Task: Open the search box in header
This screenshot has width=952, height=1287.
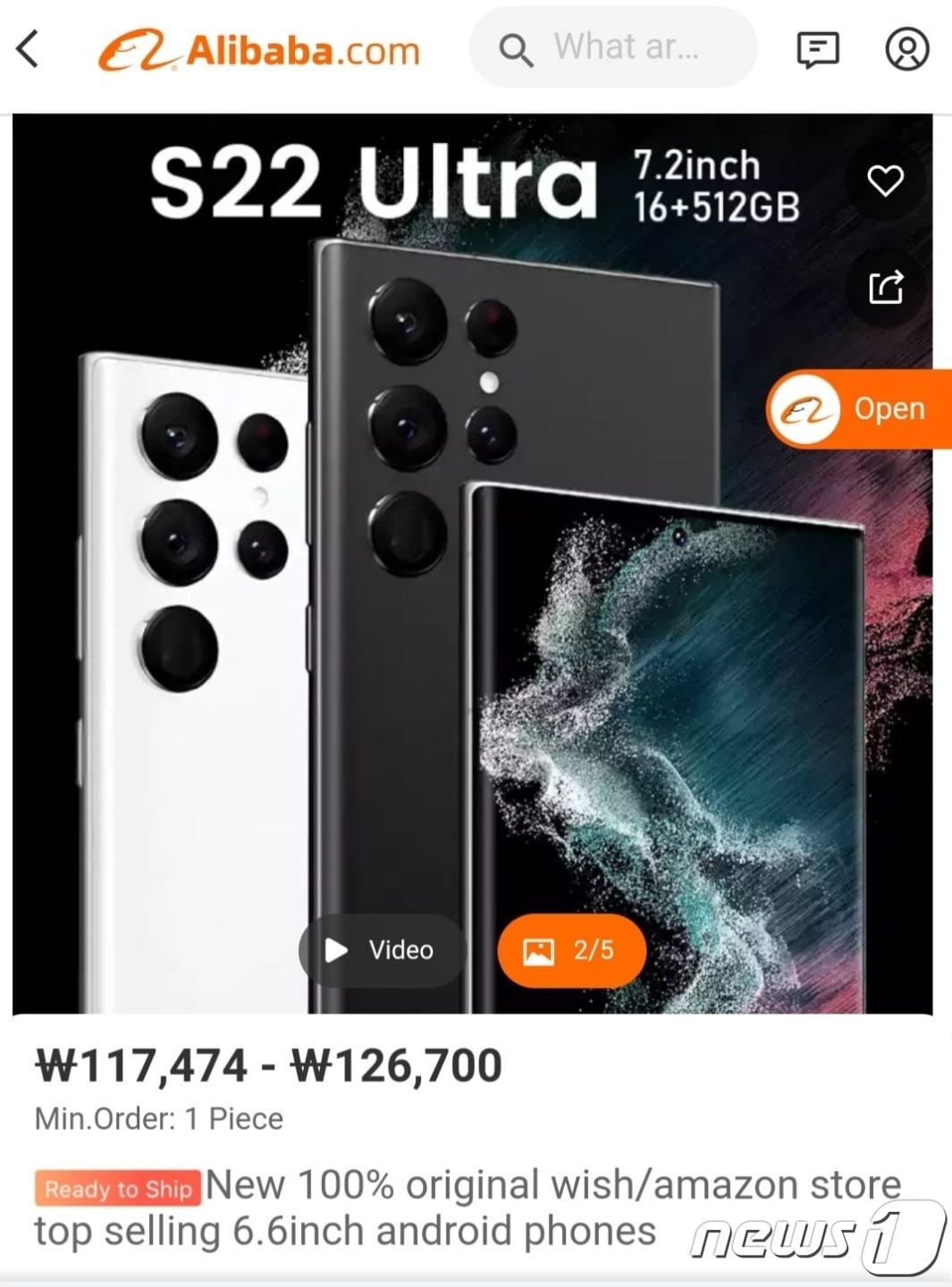Action: point(613,47)
